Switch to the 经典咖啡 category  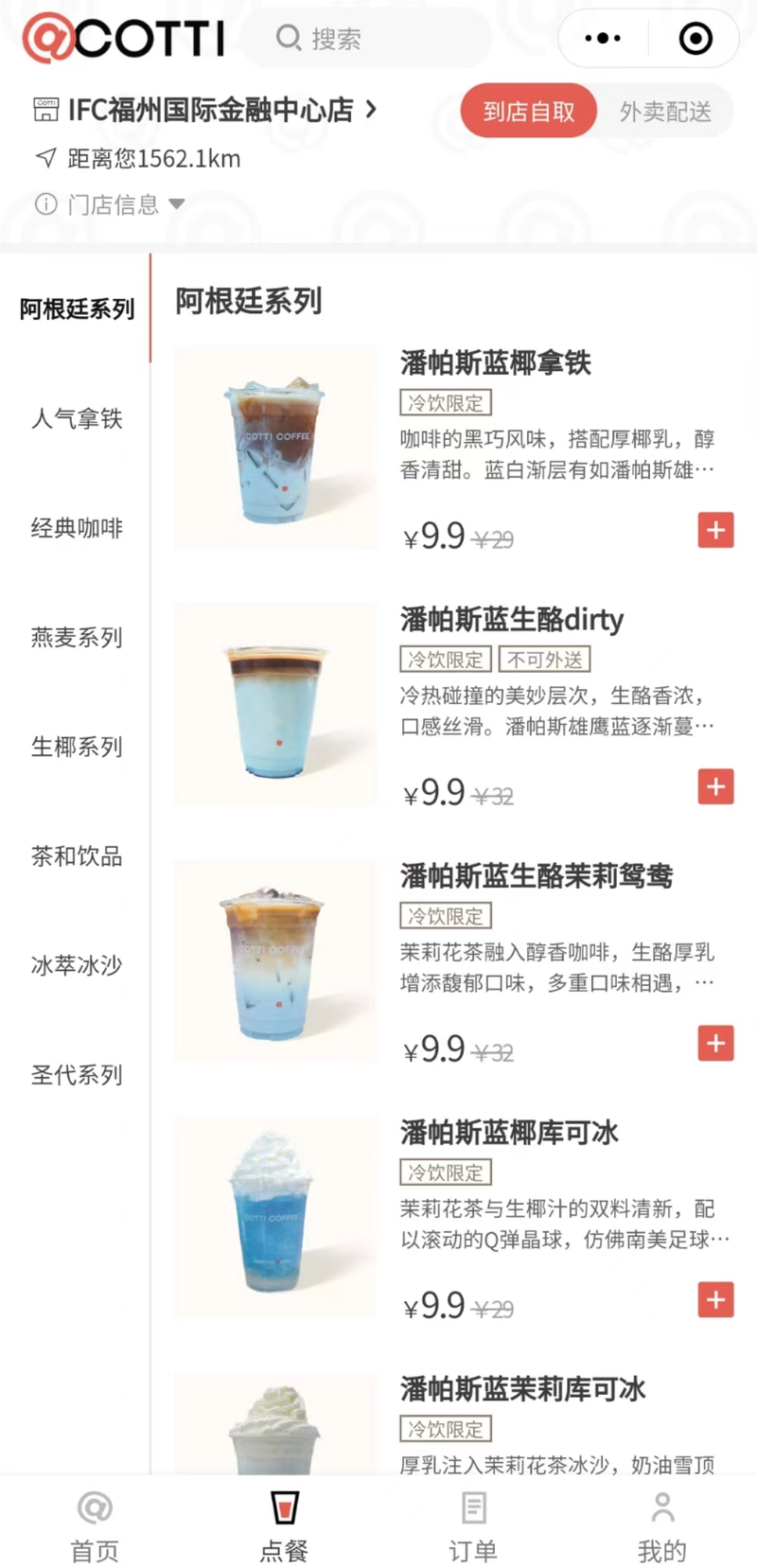[76, 529]
